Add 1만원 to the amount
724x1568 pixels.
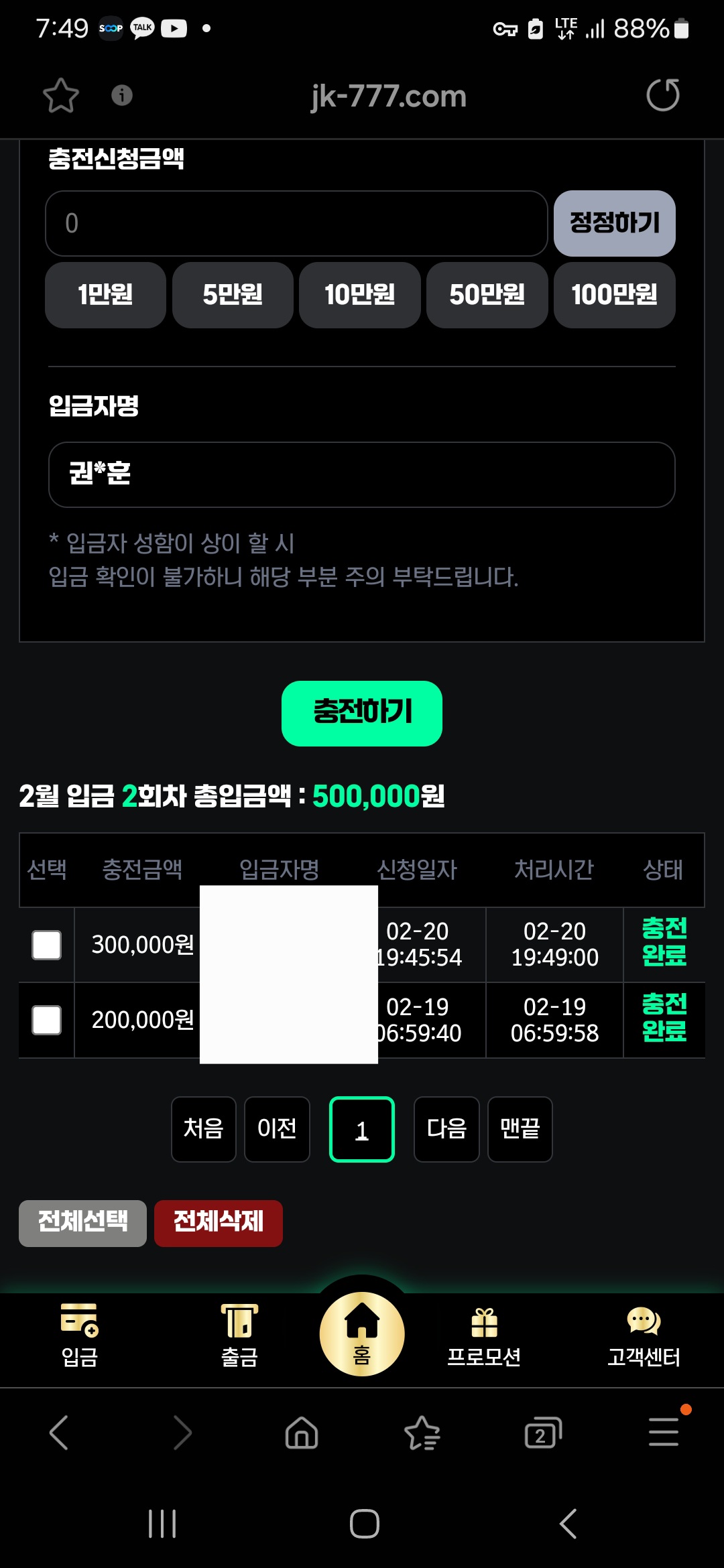105,295
